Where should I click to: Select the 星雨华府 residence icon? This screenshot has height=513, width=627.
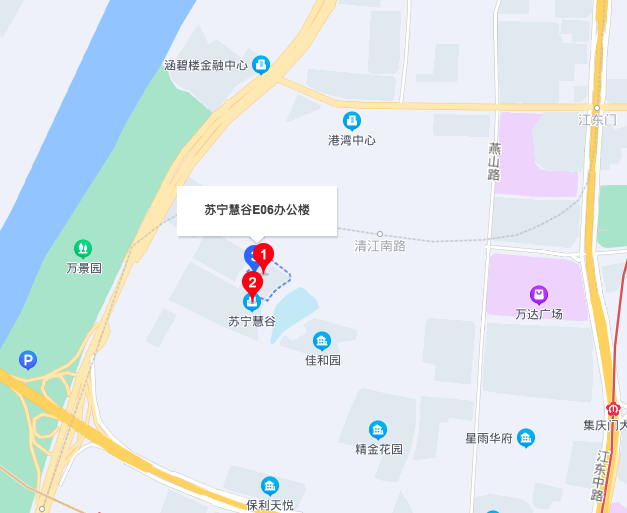point(526,437)
